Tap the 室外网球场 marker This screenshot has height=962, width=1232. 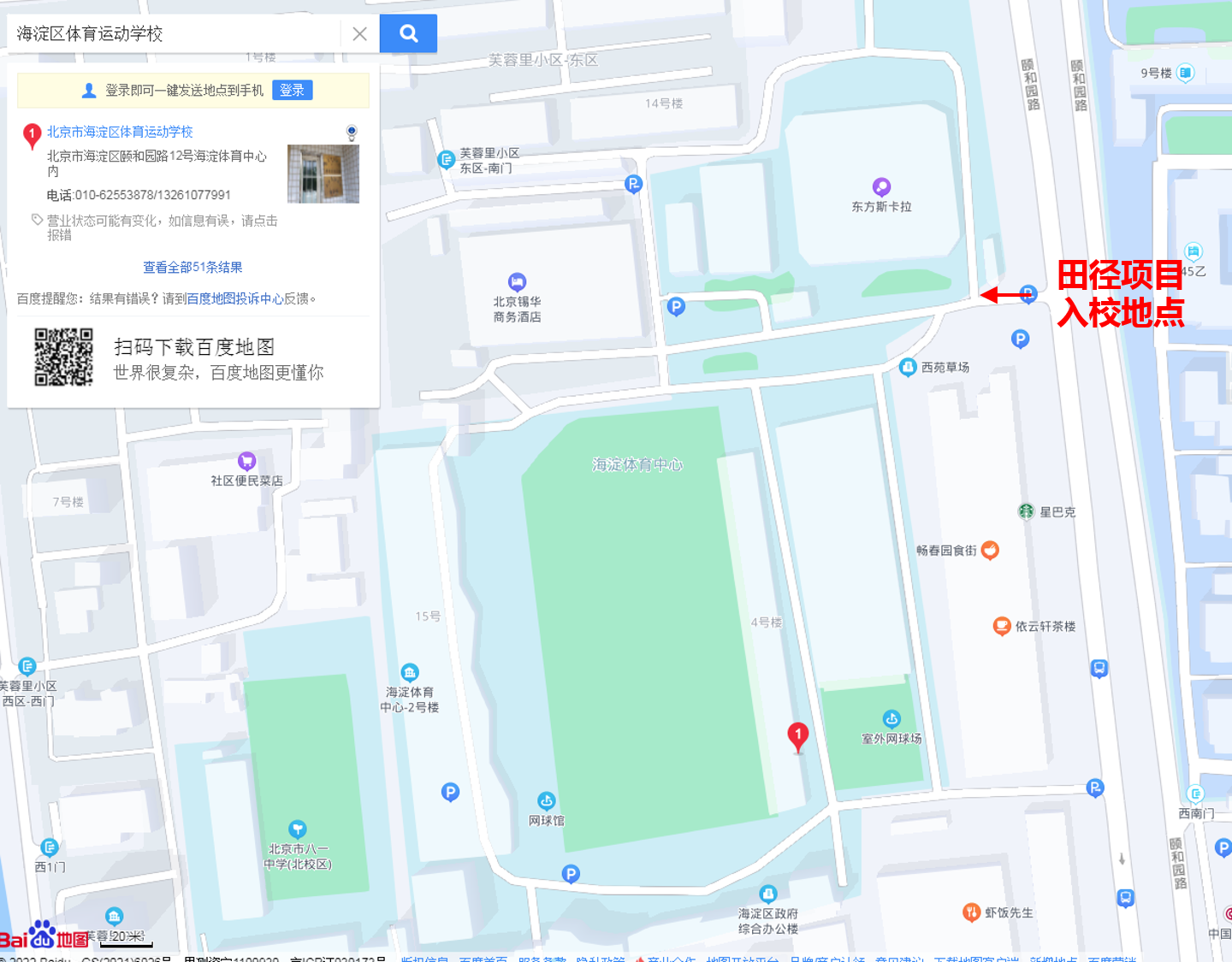pyautogui.click(x=891, y=719)
